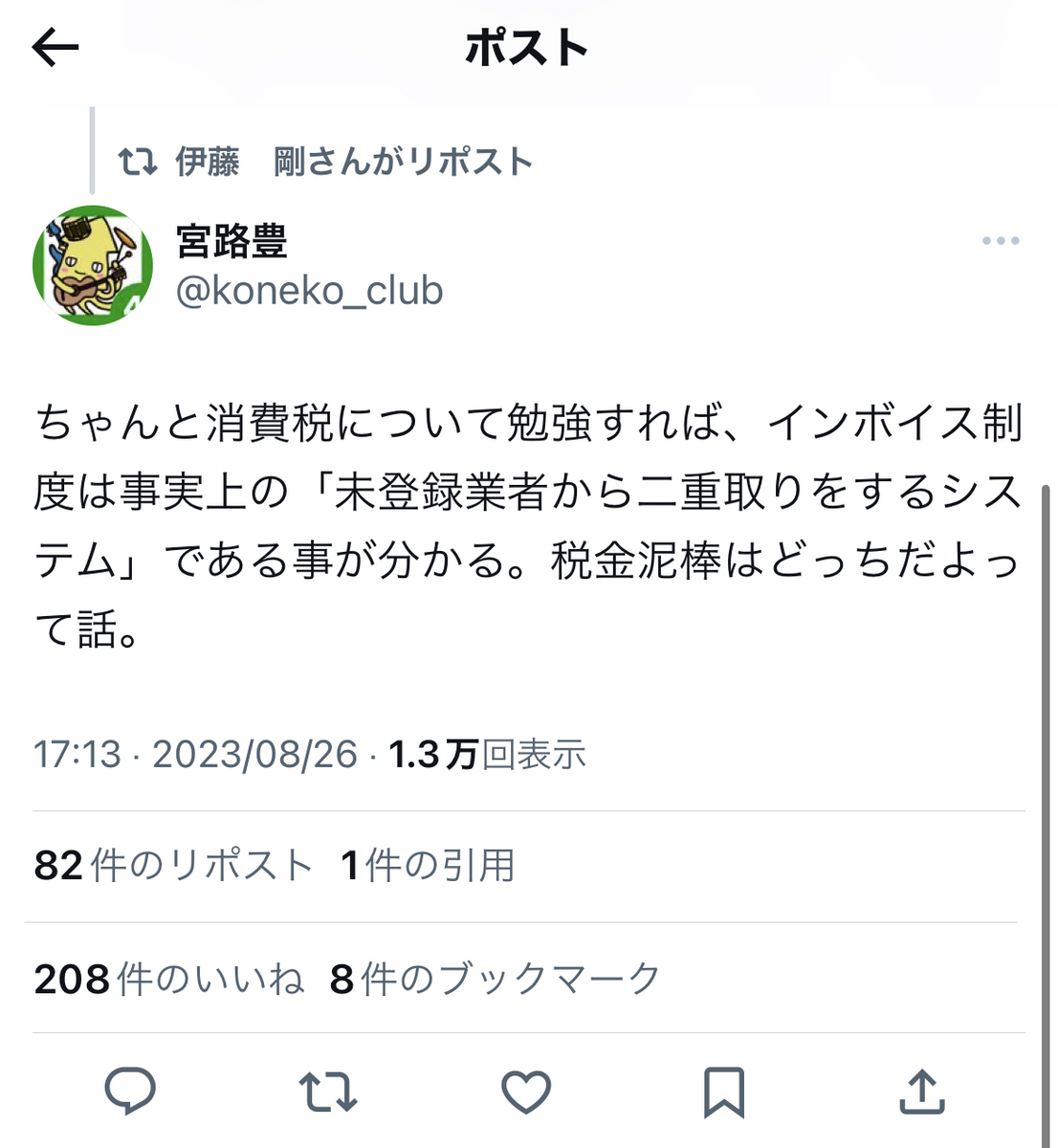Screen dimensions: 1058x1148
Task: Open 宮路豊's profile picture
Action: [93, 265]
